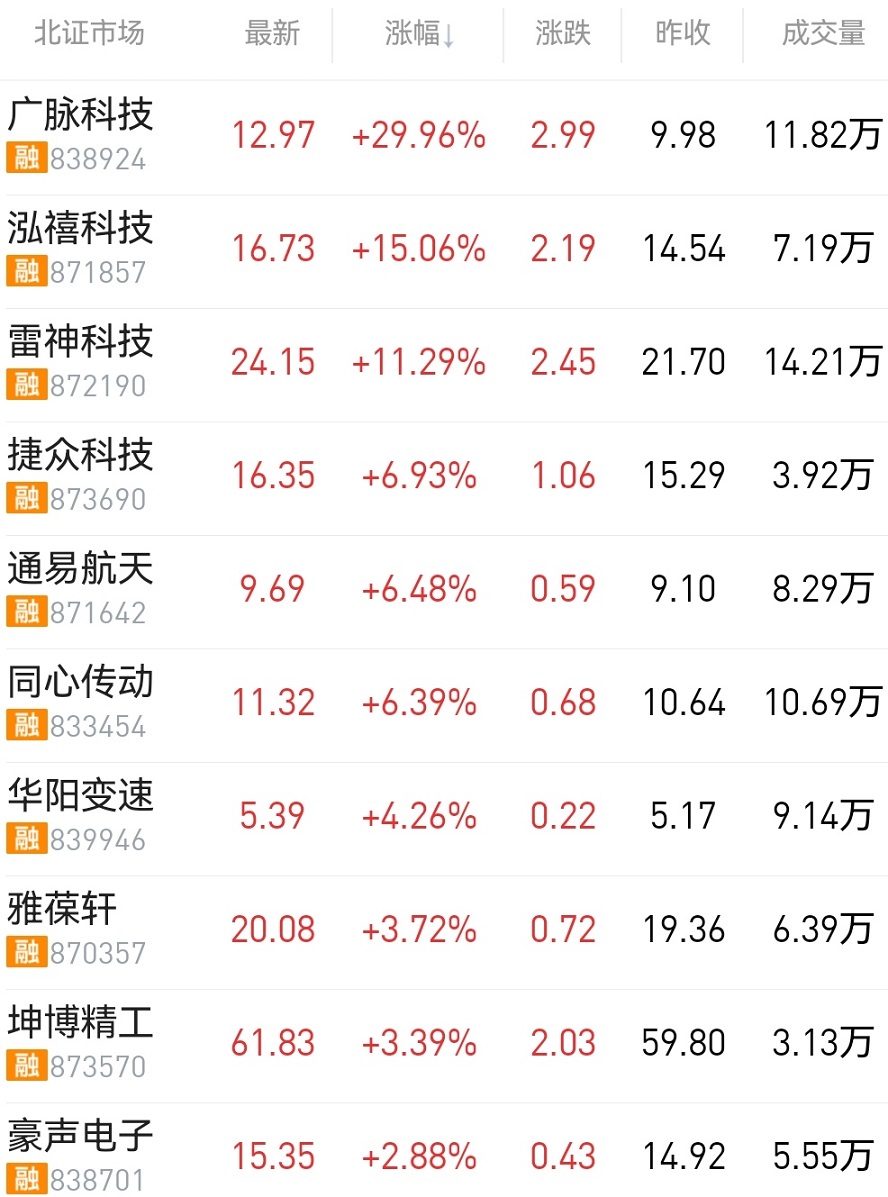888x1197 pixels.
Task: Sort stocks by 涨跌 column
Action: tap(563, 34)
